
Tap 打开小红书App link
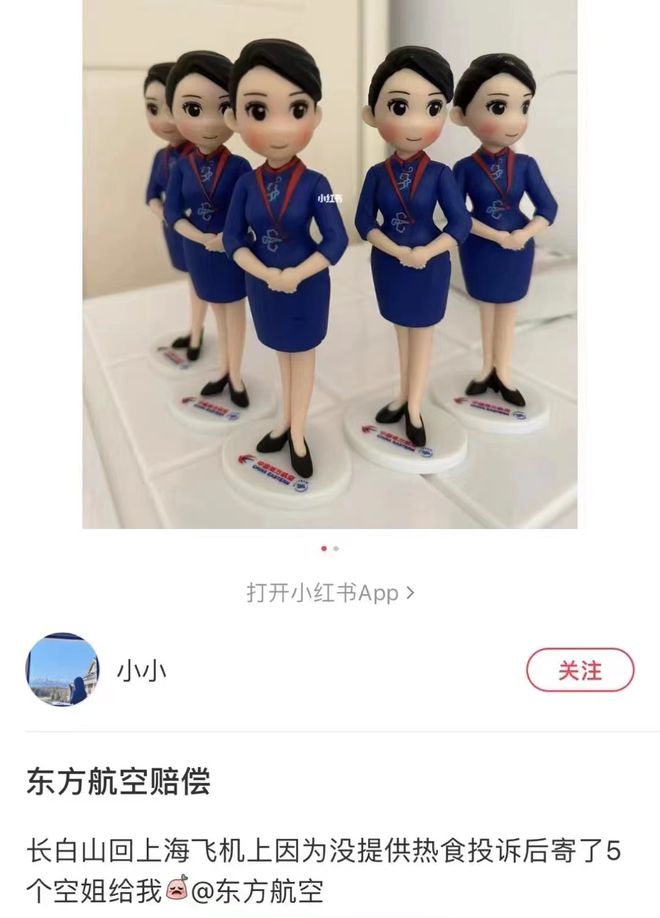(x=330, y=592)
